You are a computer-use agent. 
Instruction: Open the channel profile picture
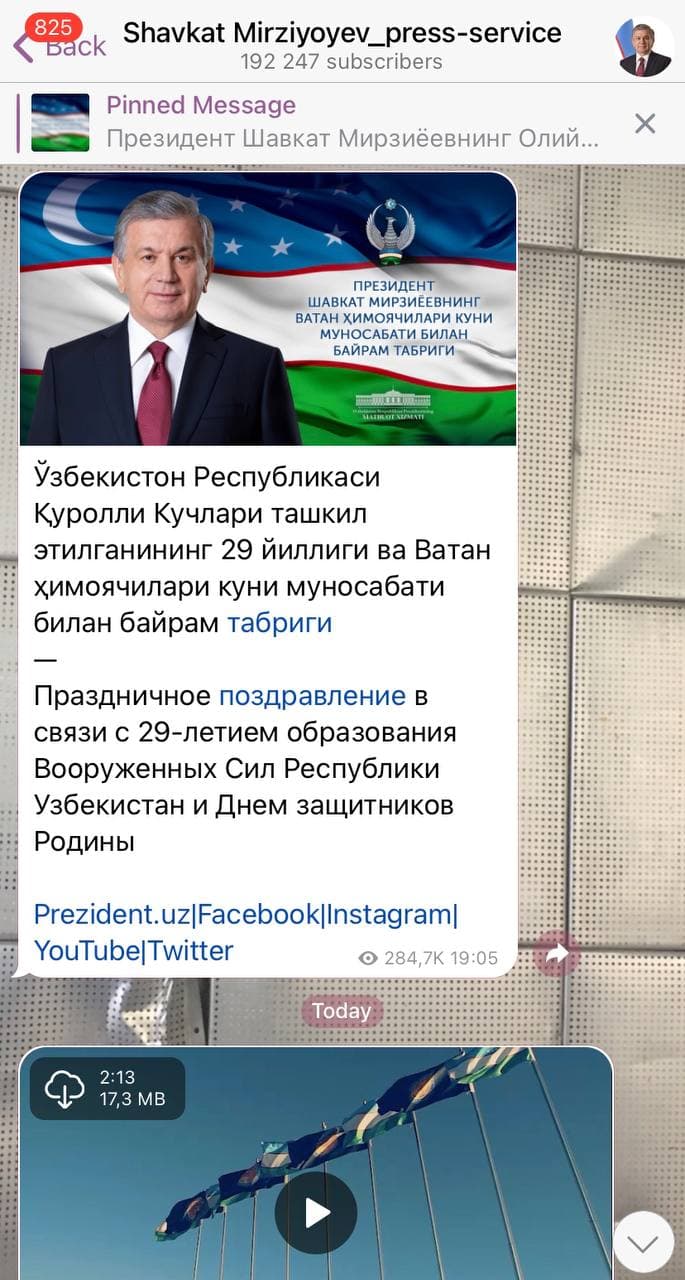[x=644, y=46]
